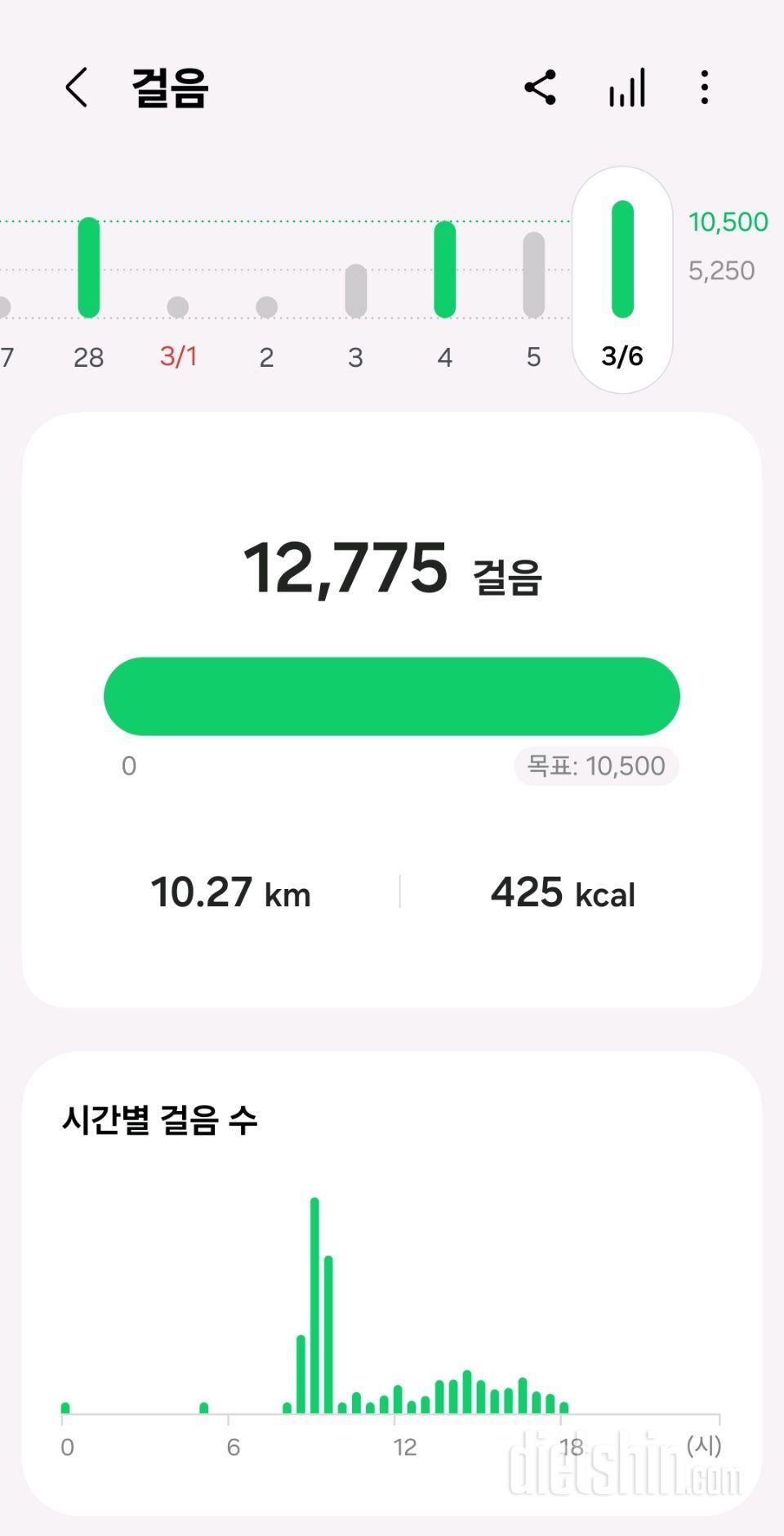Toggle selection of the 3/6 date column

(623, 278)
